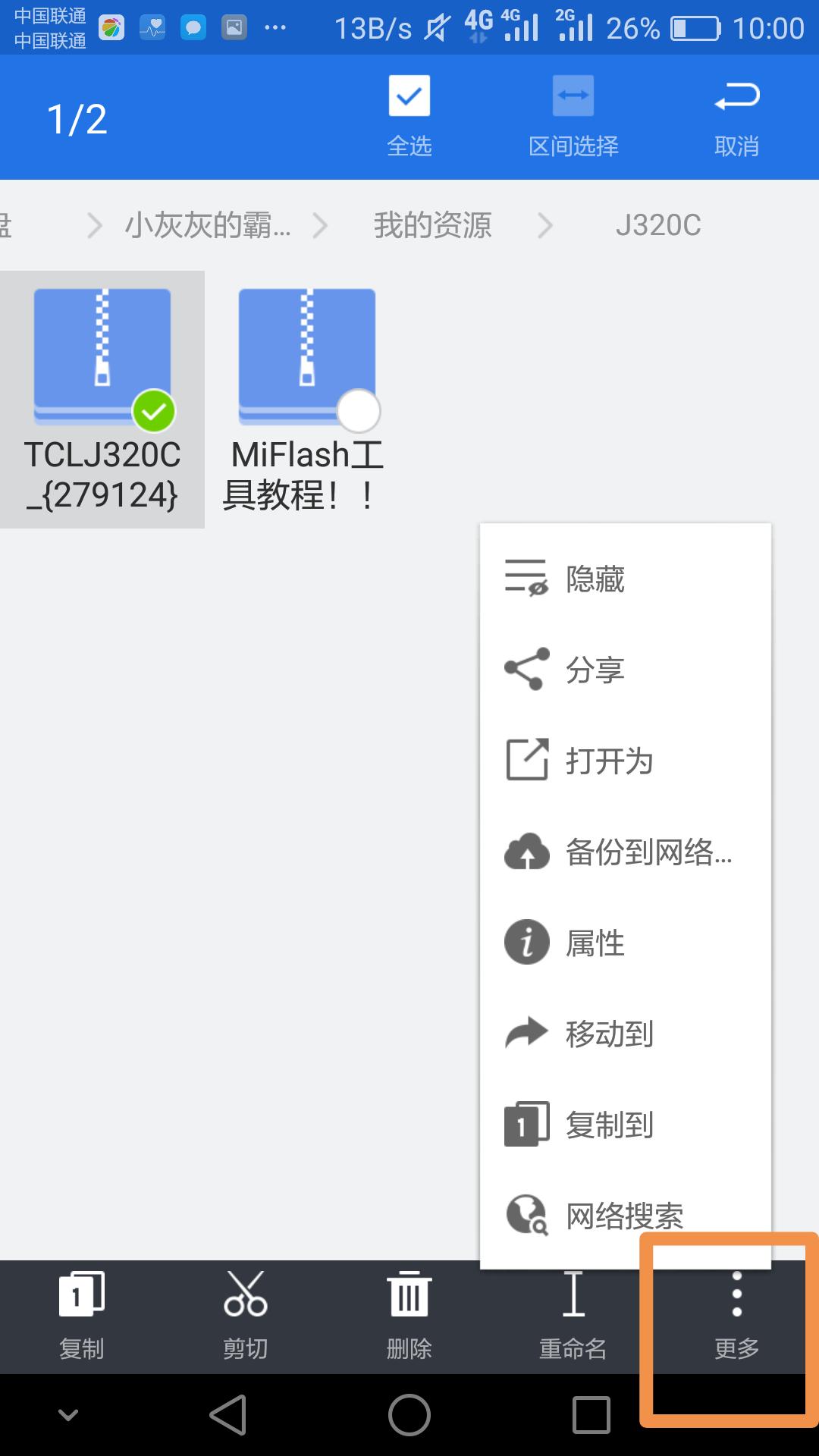Screen dimensions: 819x1456
Task: Deselect the TCLJ320C archive's green checkmark
Action: coord(153,410)
